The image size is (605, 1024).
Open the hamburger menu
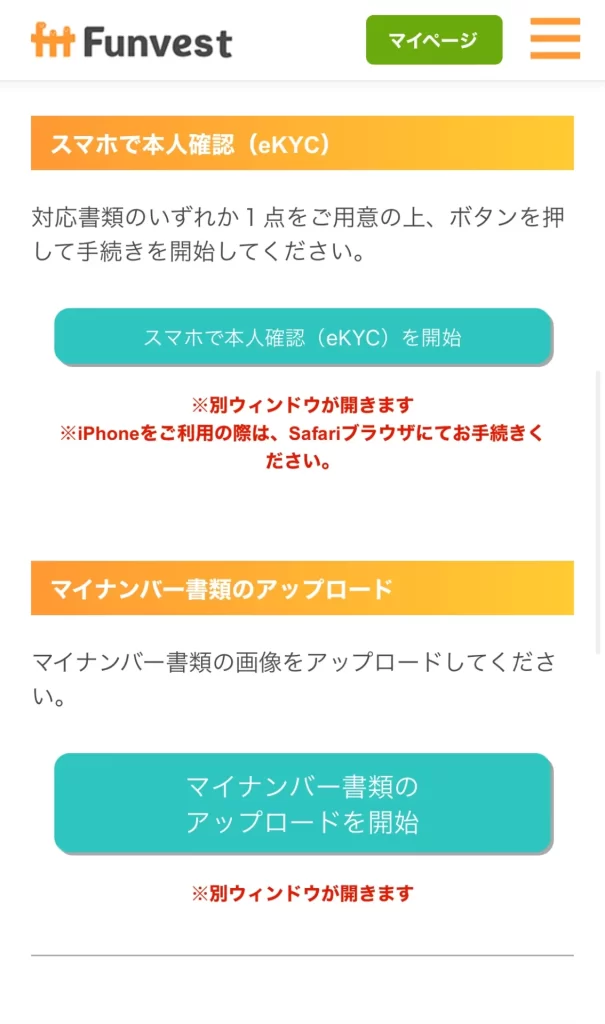pos(555,40)
